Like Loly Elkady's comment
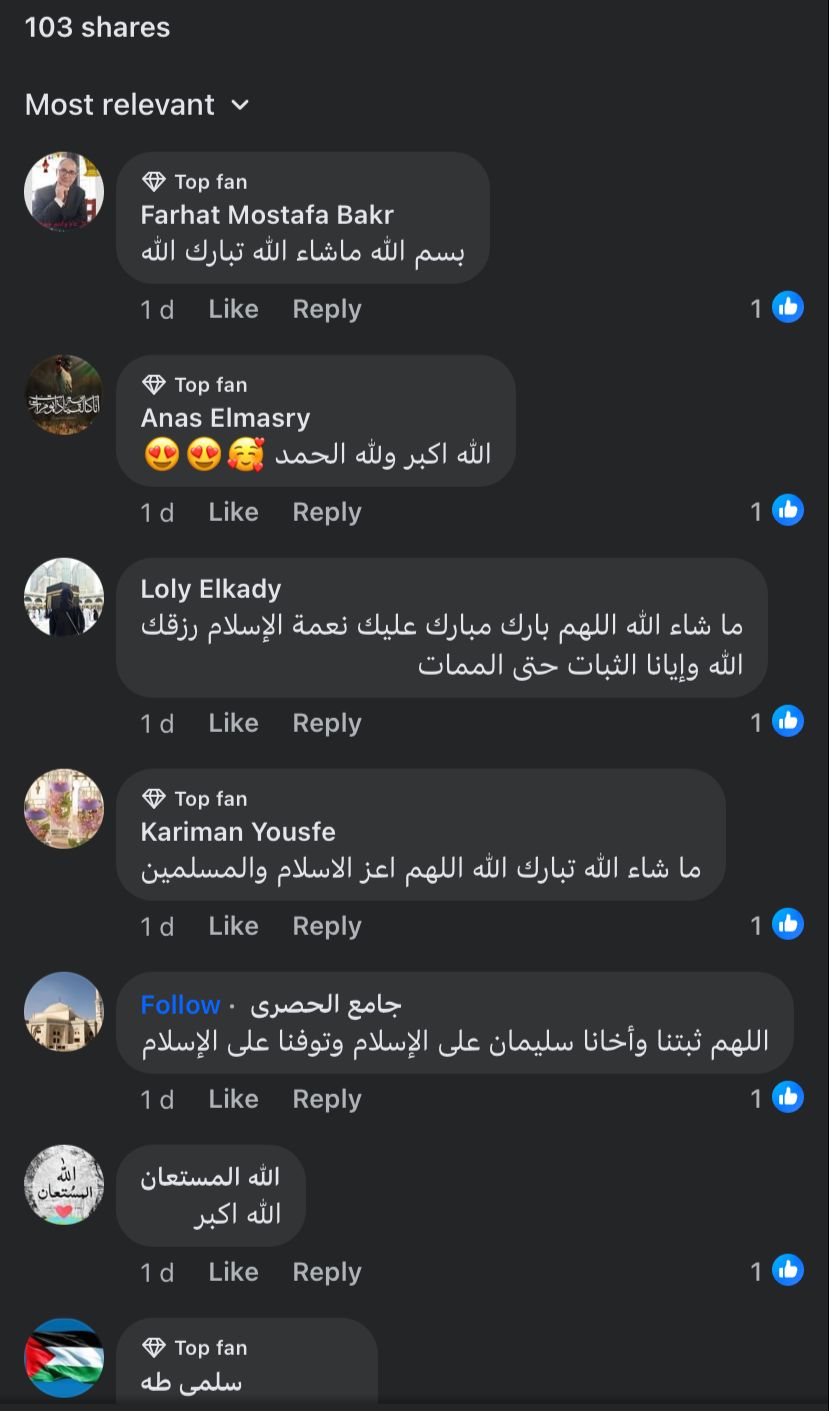Image resolution: width=829 pixels, height=1411 pixels. pos(233,723)
